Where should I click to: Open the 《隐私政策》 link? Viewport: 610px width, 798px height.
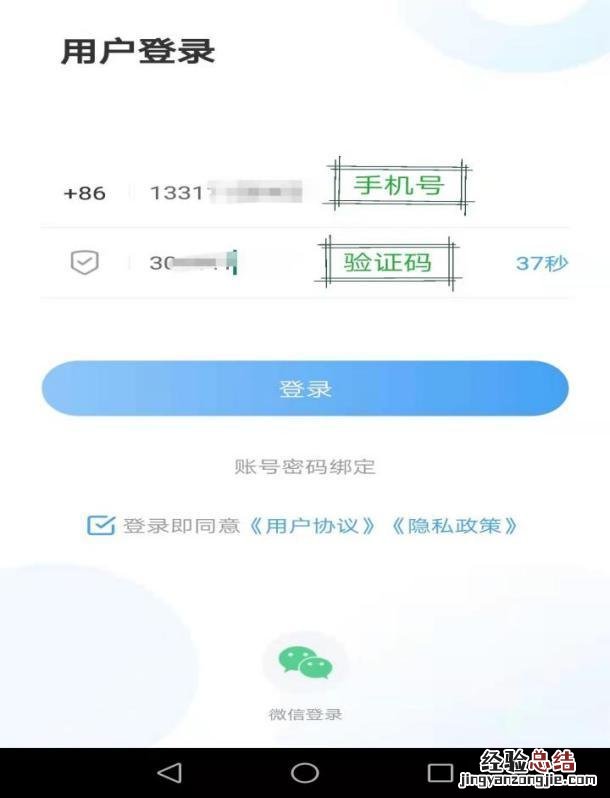455,526
